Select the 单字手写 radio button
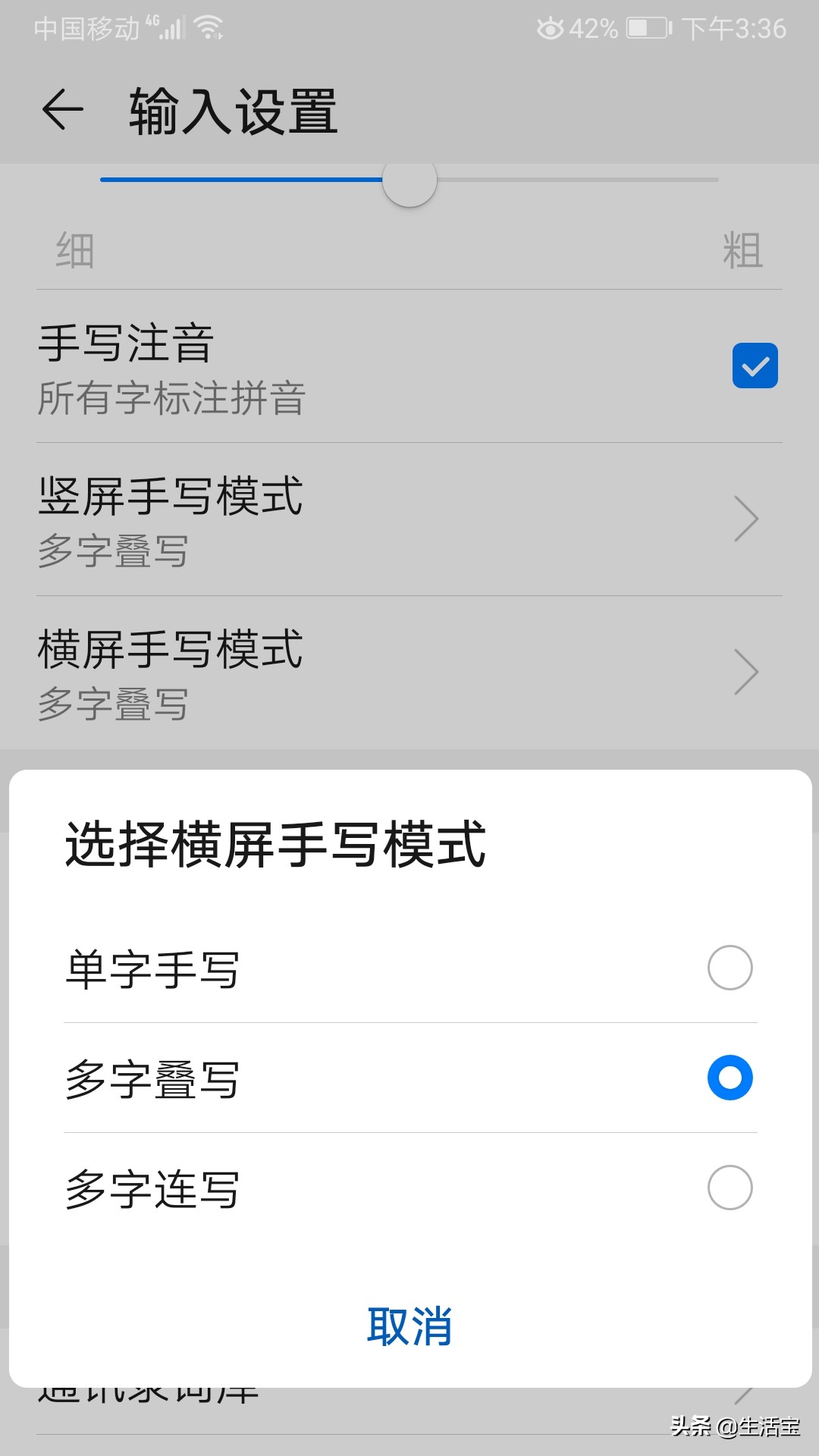This screenshot has width=819, height=1456. (730, 968)
